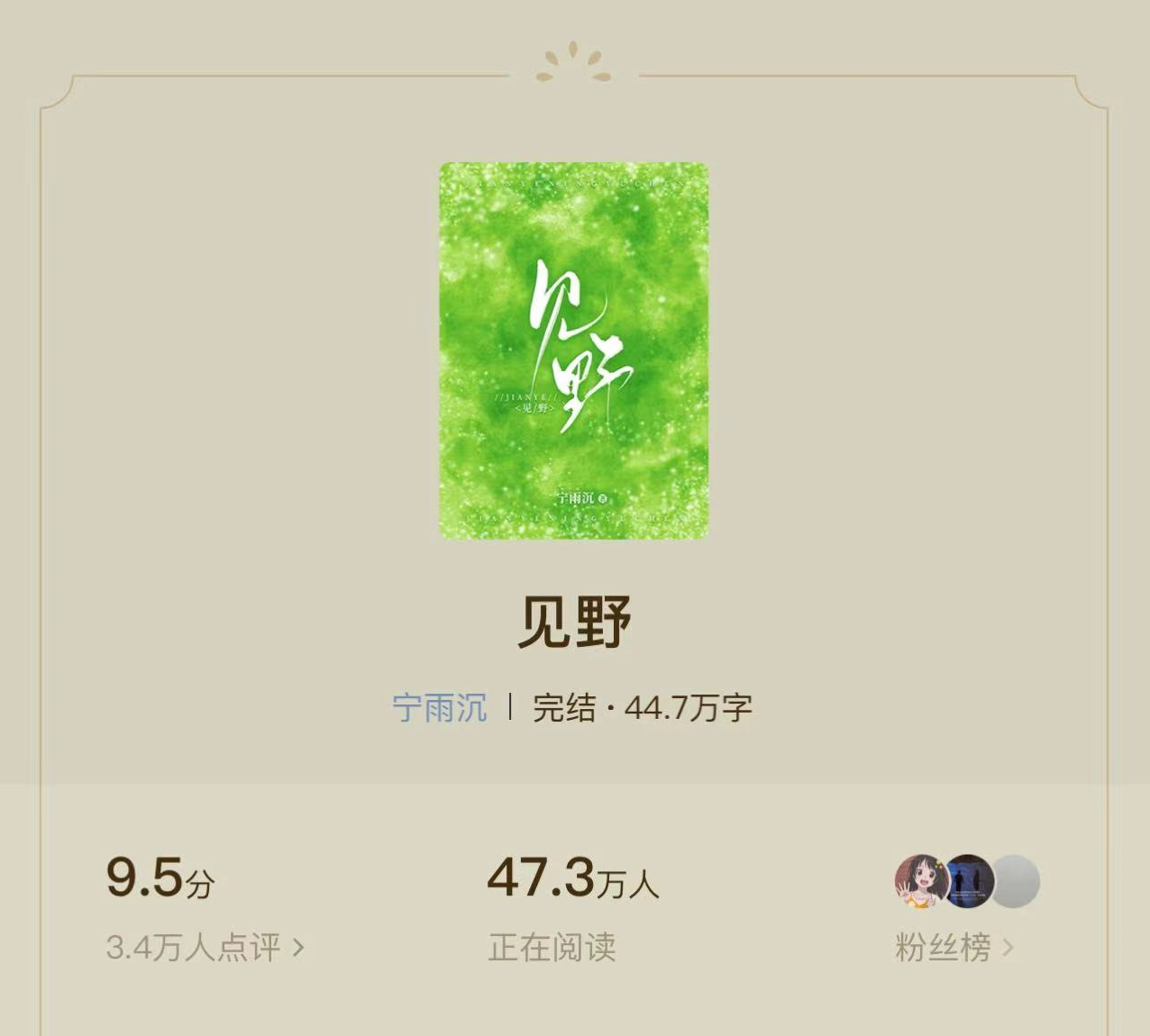Open author 宁雨沉's page
This screenshot has width=1150, height=1036.
440,708
